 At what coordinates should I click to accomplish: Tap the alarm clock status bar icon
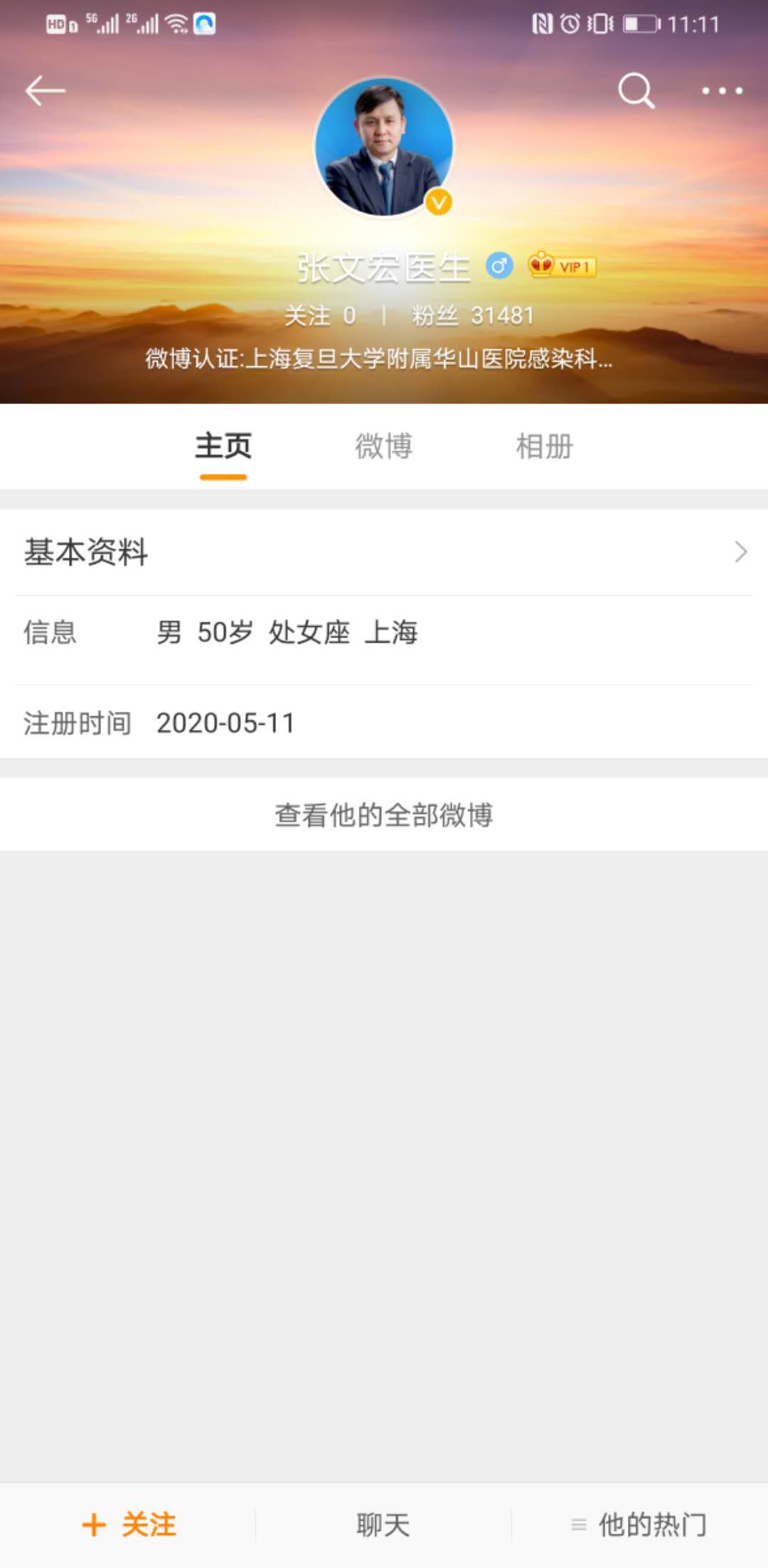pos(570,23)
